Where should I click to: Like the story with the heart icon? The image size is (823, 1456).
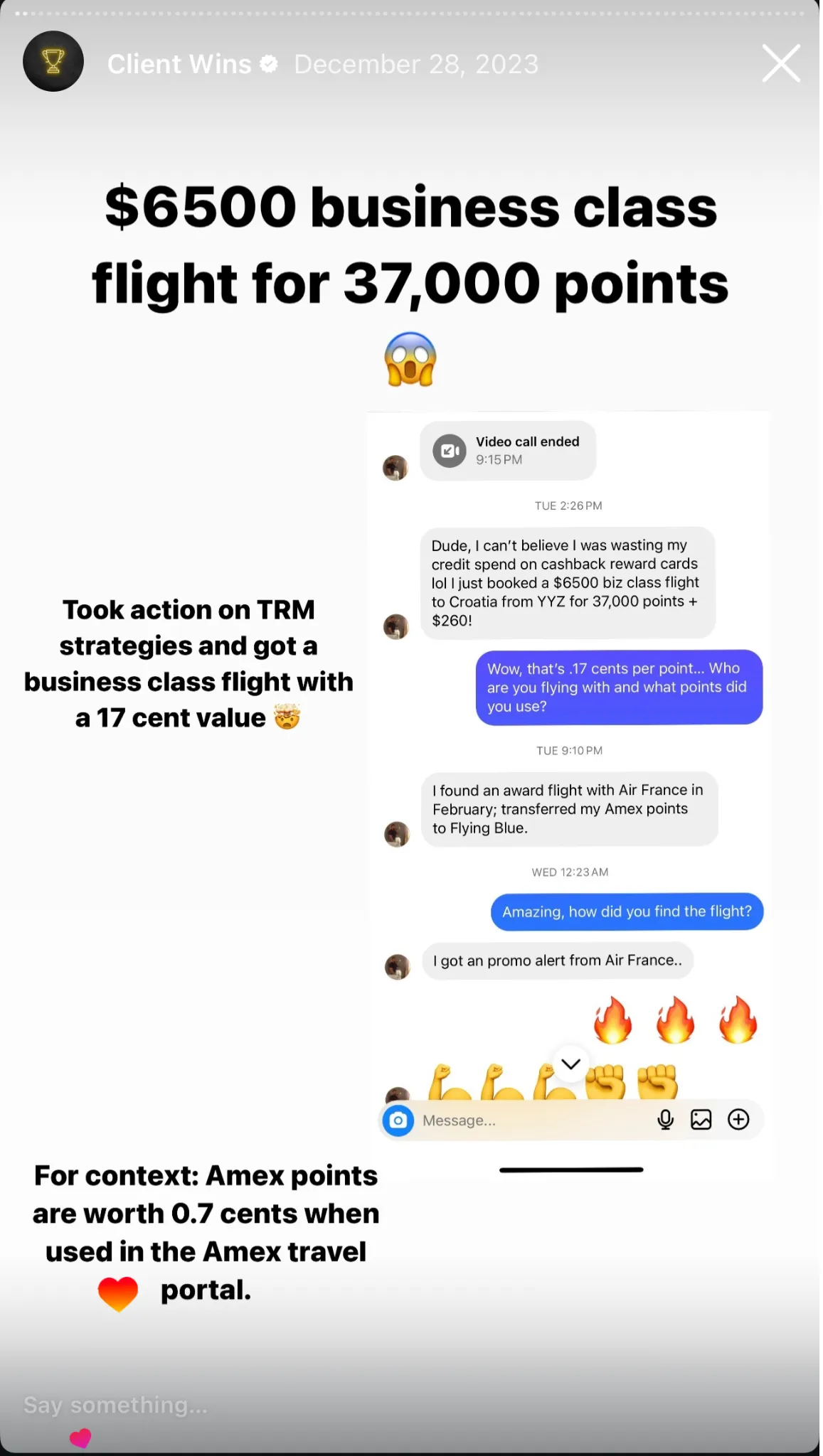pos(80,1438)
